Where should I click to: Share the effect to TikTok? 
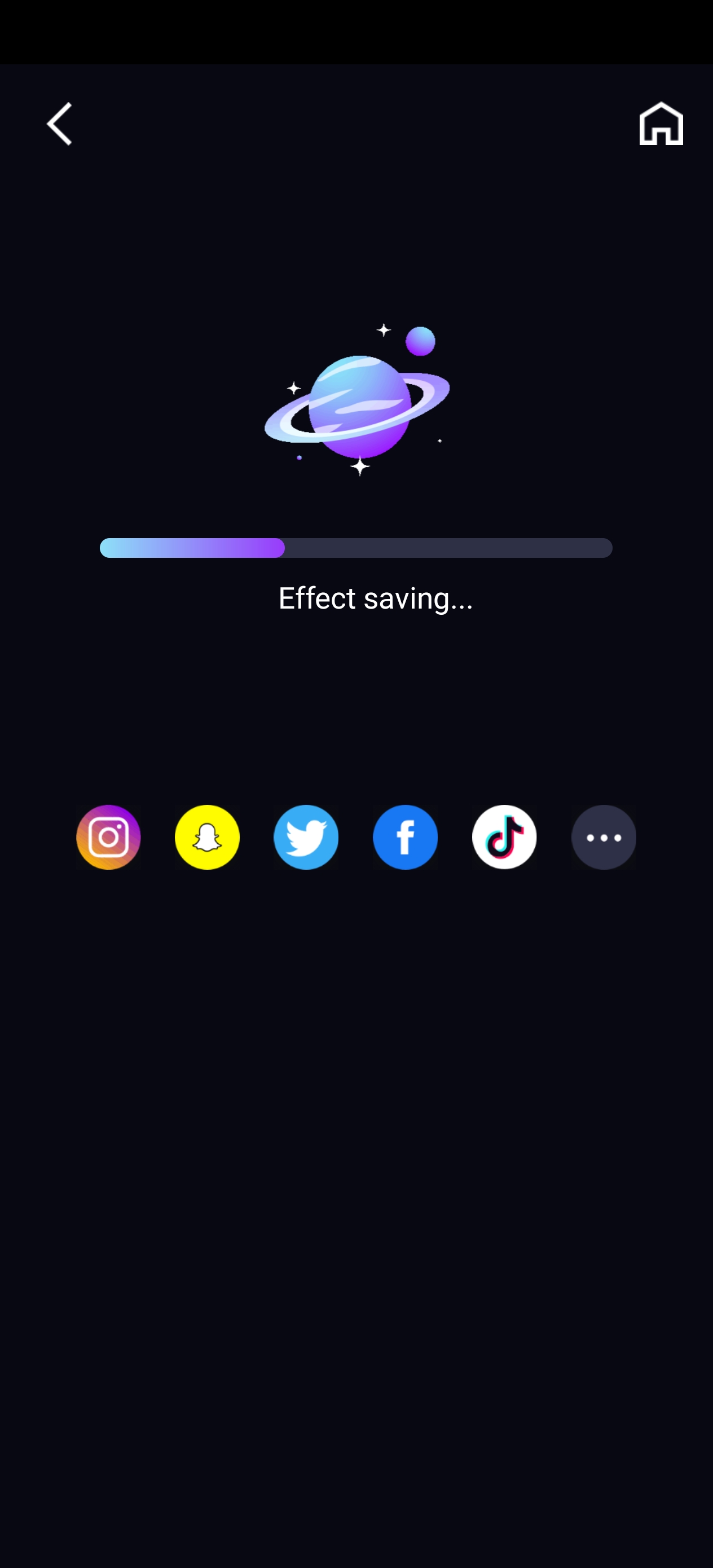tap(504, 837)
